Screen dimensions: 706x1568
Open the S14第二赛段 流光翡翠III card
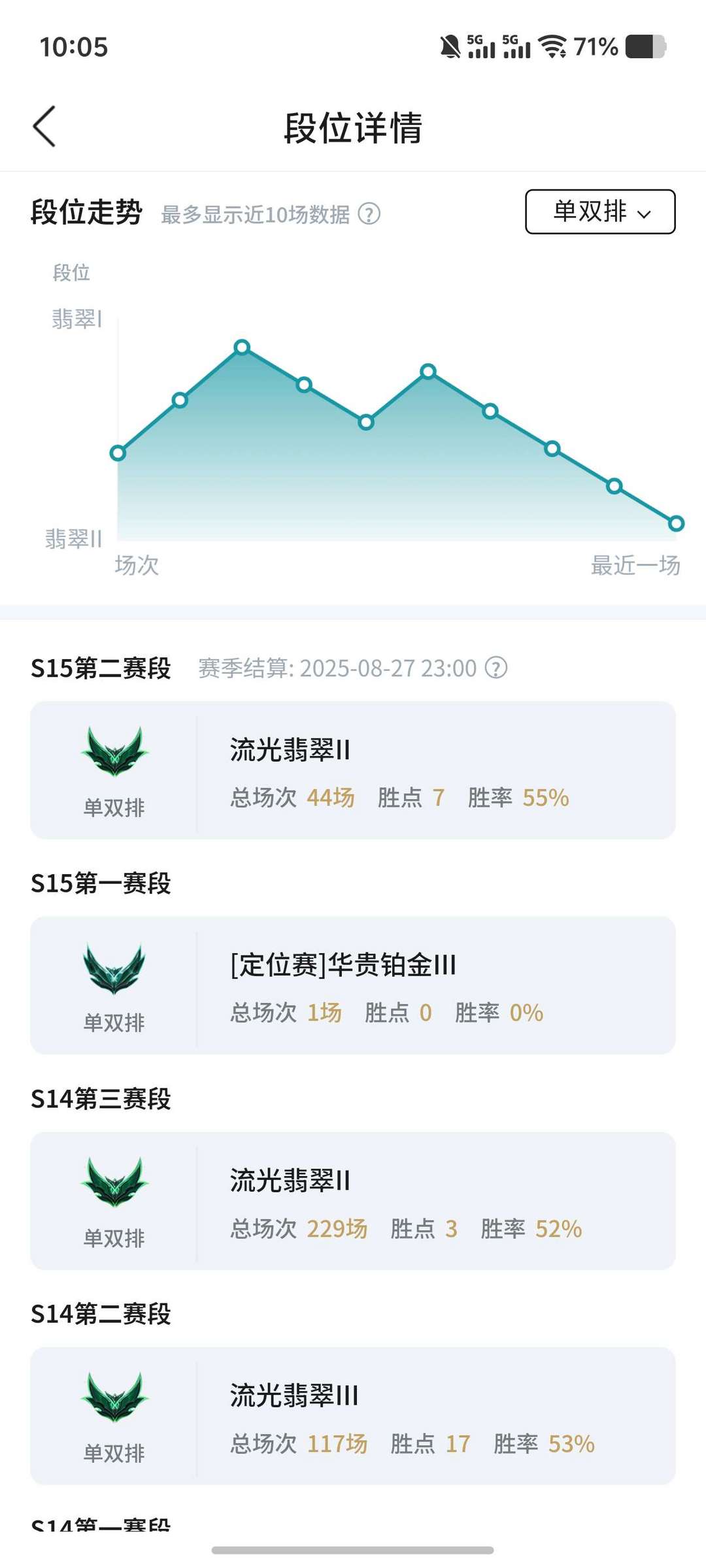click(x=353, y=1416)
